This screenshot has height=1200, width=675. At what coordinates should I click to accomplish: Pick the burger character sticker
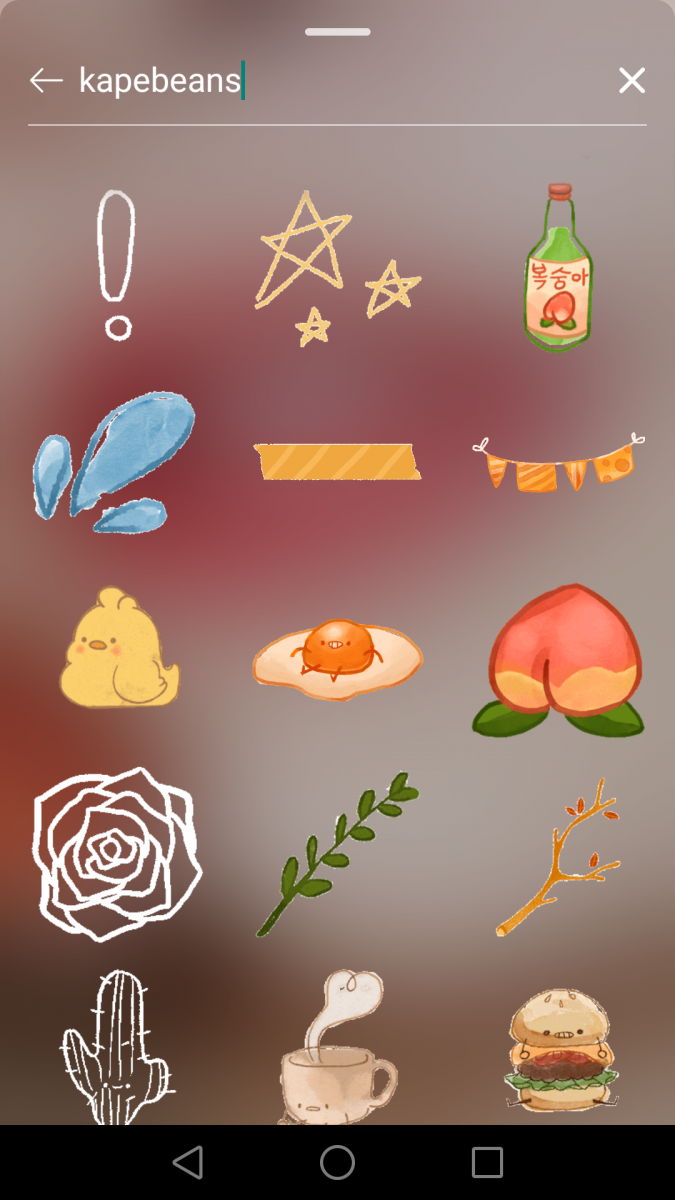(557, 1050)
